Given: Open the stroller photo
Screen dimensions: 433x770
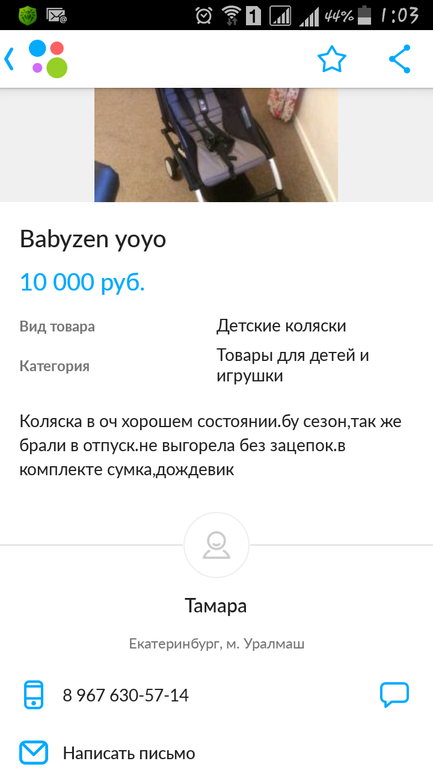Looking at the screenshot, I should point(216,145).
